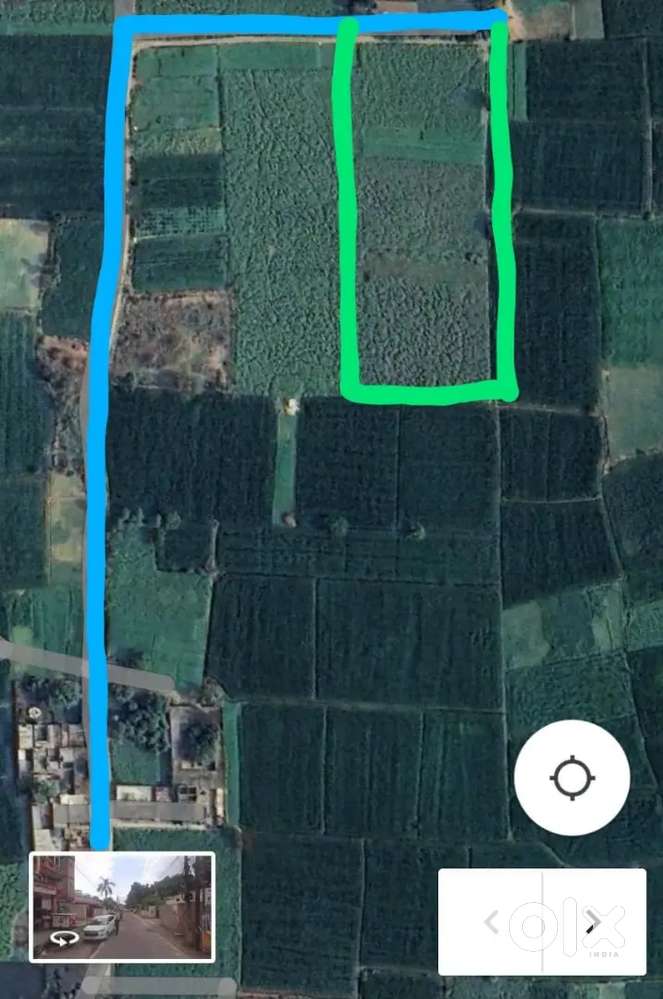Image resolution: width=663 pixels, height=999 pixels.
Task: Center the map on my location
Action: (572, 778)
